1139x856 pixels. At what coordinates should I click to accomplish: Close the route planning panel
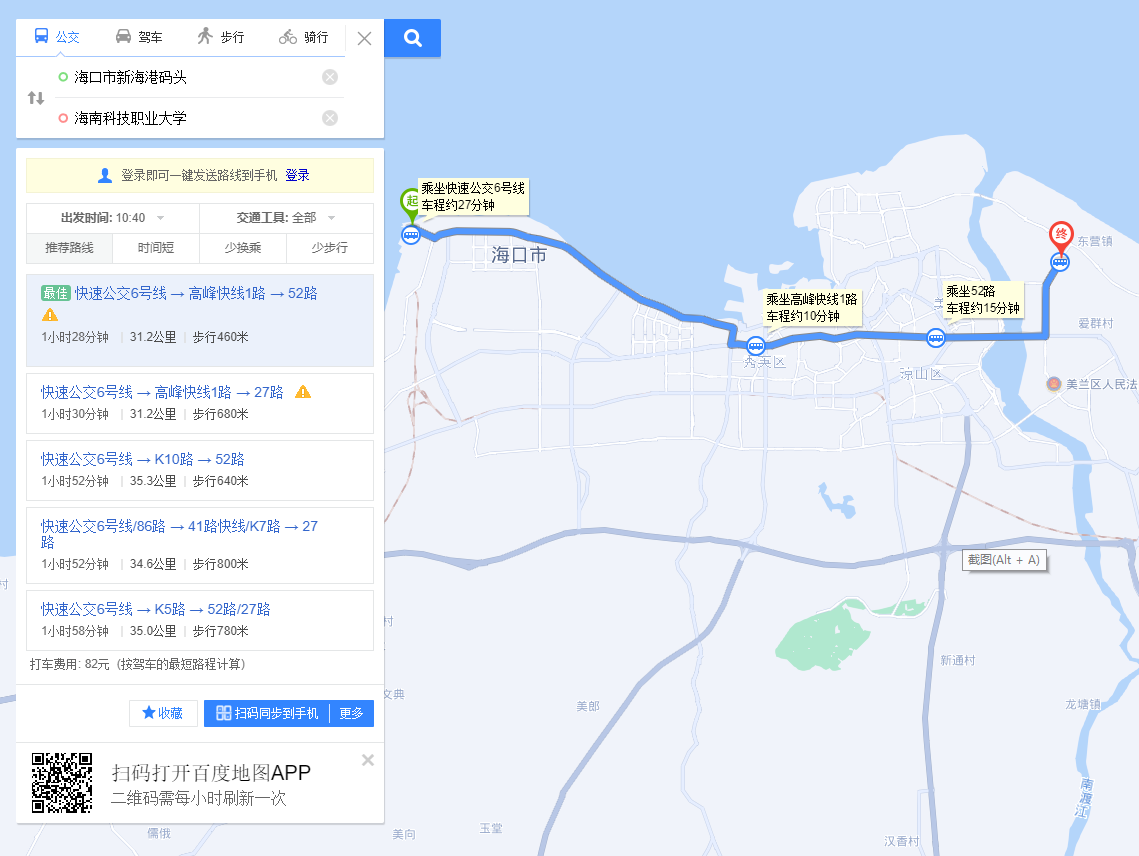pyautogui.click(x=364, y=39)
